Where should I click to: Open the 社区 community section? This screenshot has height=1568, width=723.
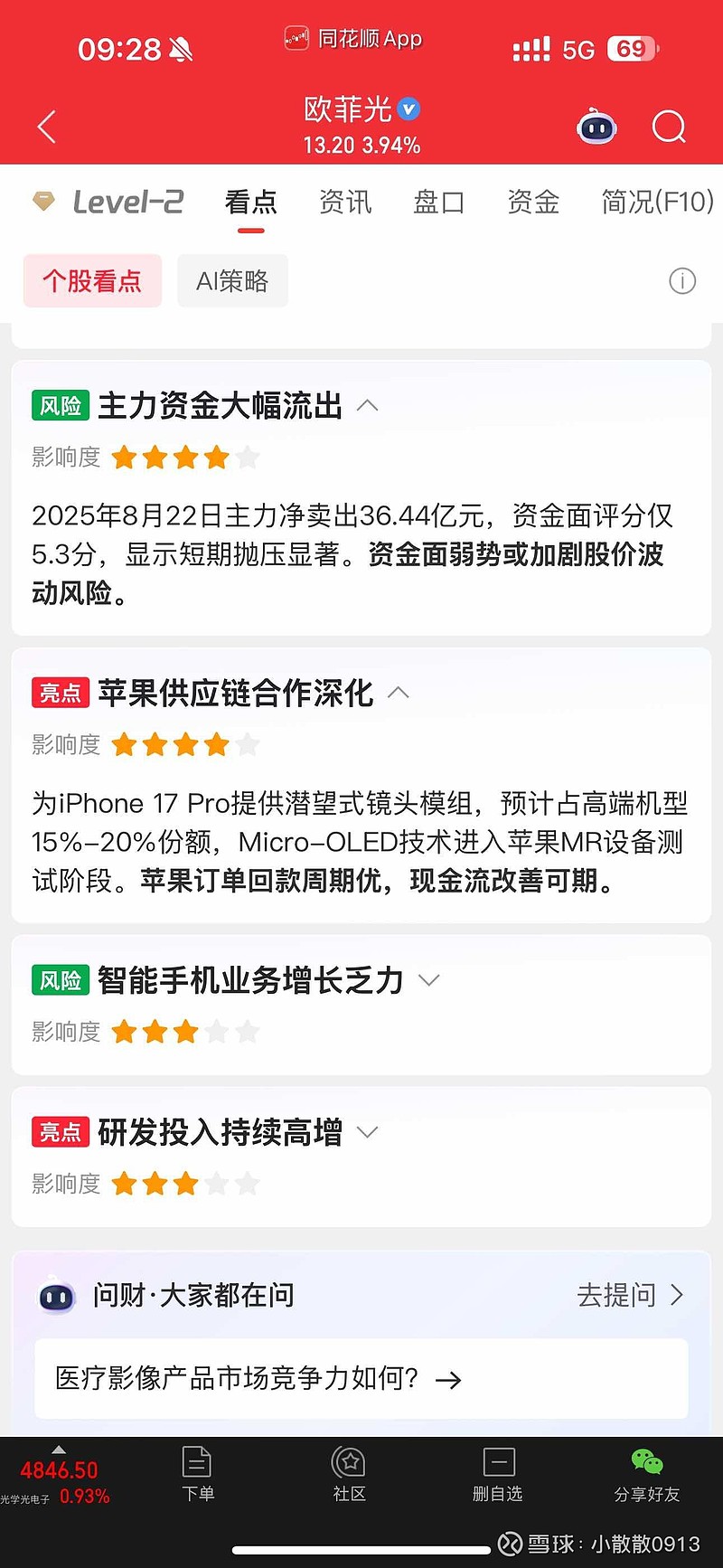pyautogui.click(x=349, y=1475)
